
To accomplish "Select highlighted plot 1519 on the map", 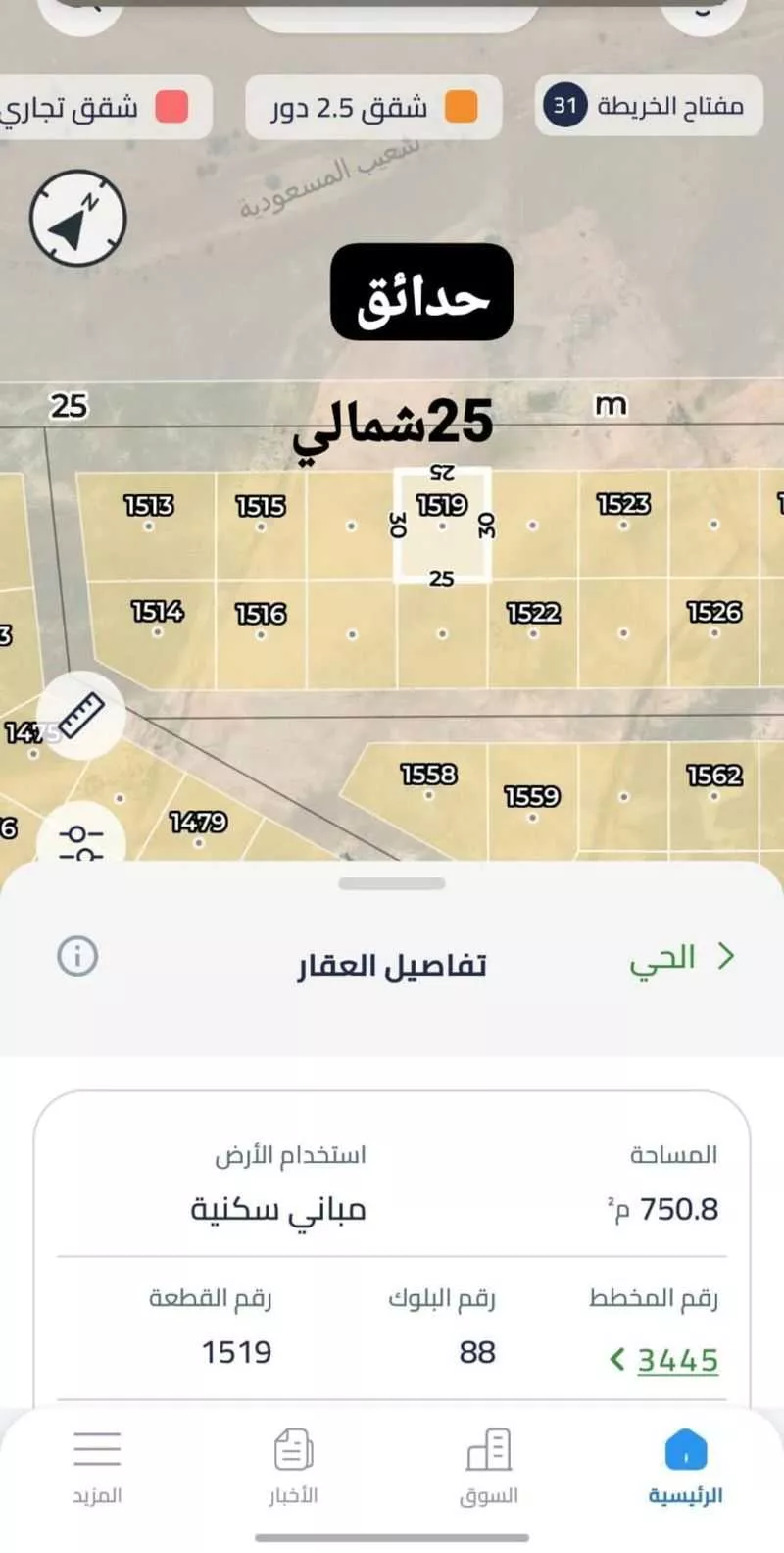I will 442,525.
